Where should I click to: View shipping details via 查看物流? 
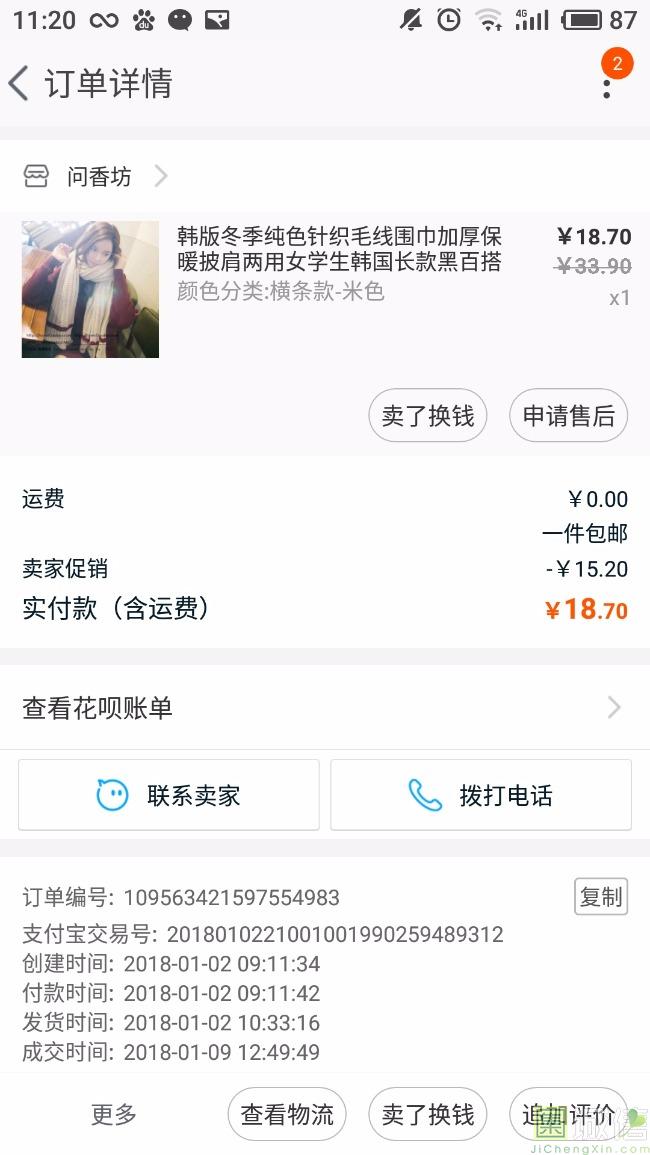pos(287,1114)
